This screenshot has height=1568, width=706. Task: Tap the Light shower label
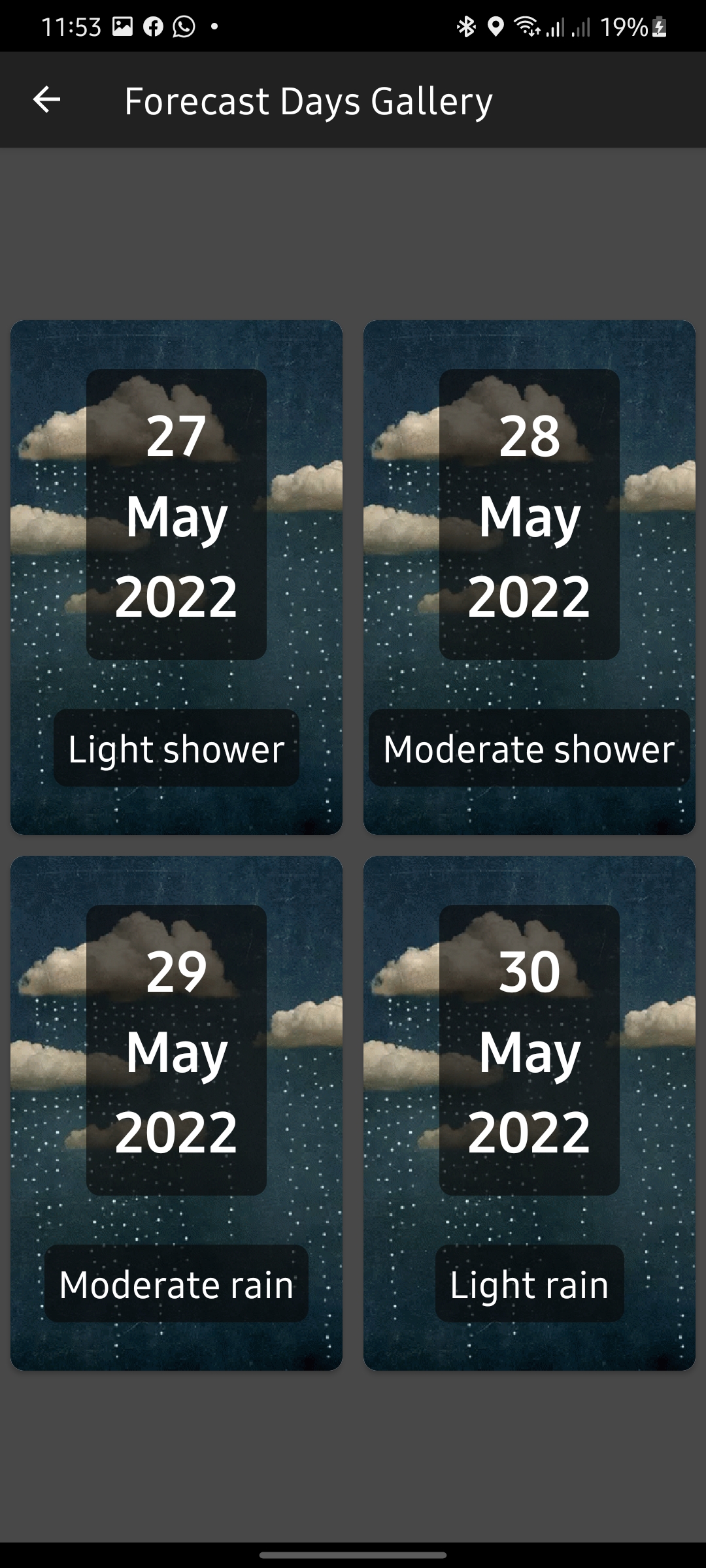[176, 750]
